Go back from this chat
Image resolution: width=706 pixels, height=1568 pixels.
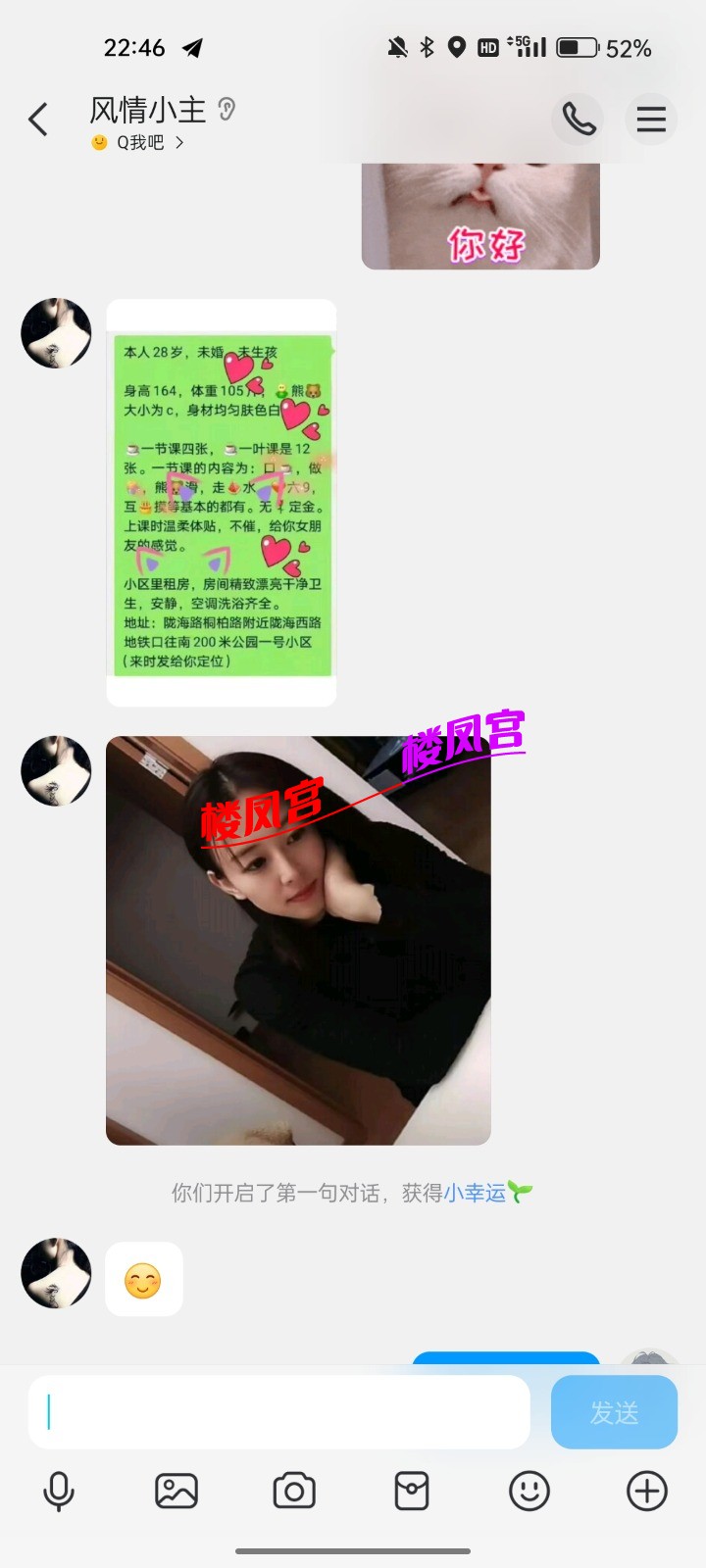click(38, 120)
